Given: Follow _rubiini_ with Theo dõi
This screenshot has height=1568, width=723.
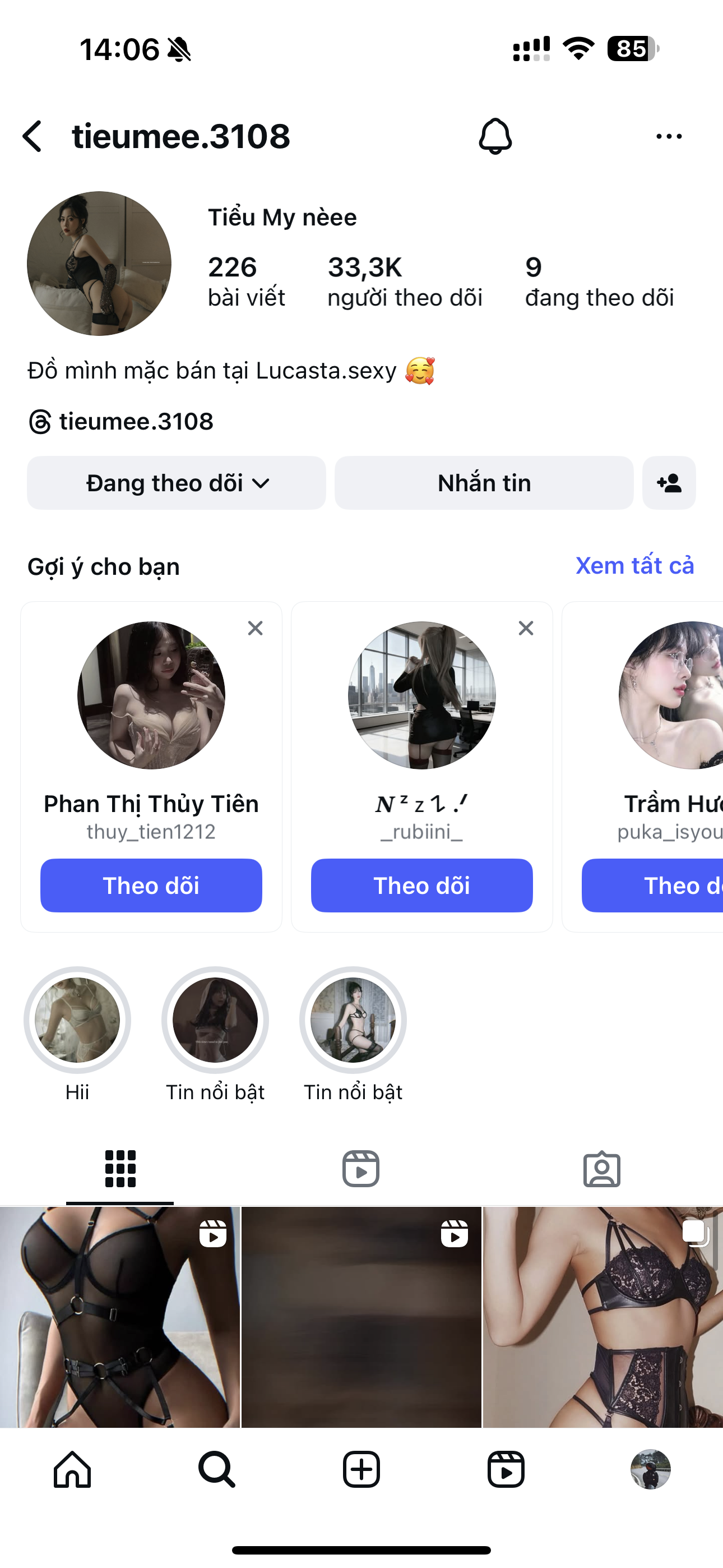Looking at the screenshot, I should click(x=421, y=885).
